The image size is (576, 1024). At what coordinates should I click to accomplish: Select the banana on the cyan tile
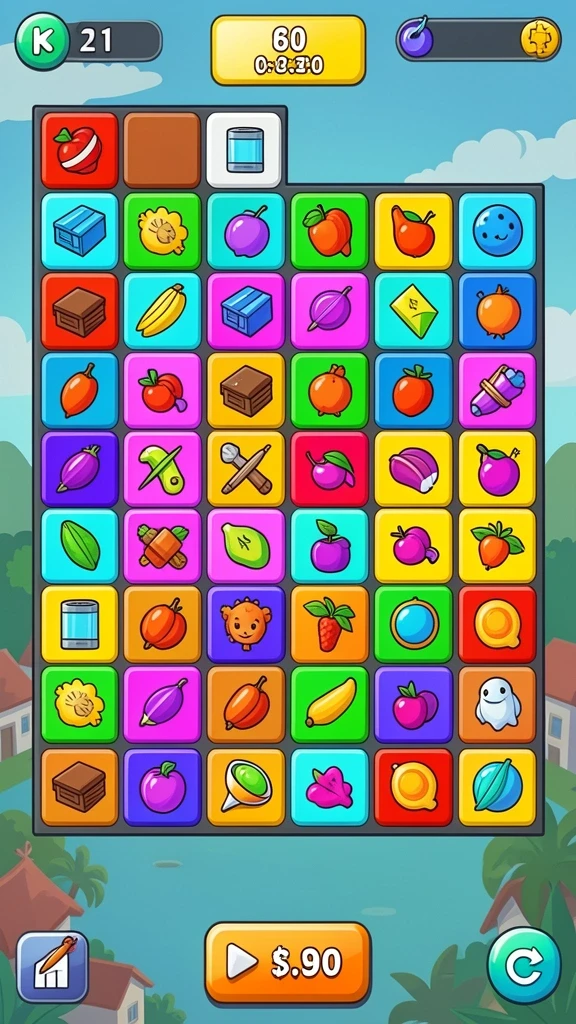click(x=162, y=311)
